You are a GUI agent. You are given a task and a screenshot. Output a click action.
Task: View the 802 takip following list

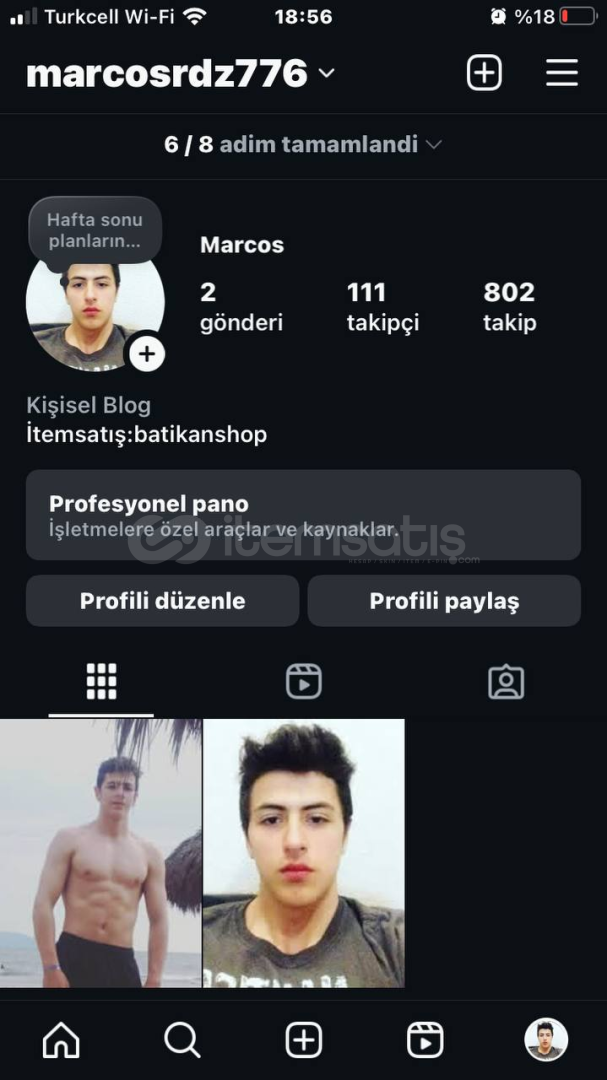pyautogui.click(x=509, y=306)
